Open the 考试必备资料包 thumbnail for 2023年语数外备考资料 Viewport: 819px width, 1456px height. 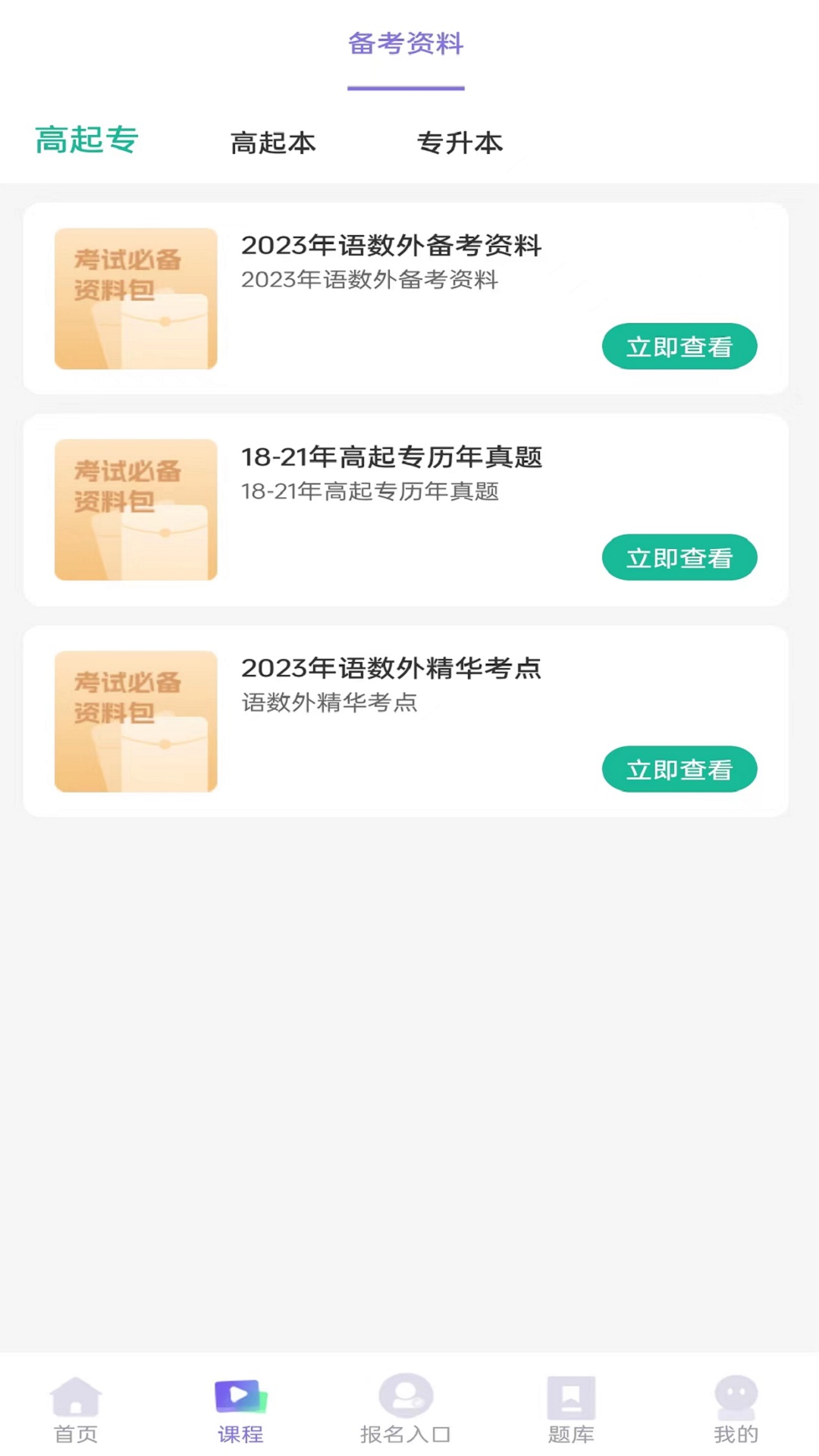click(135, 299)
